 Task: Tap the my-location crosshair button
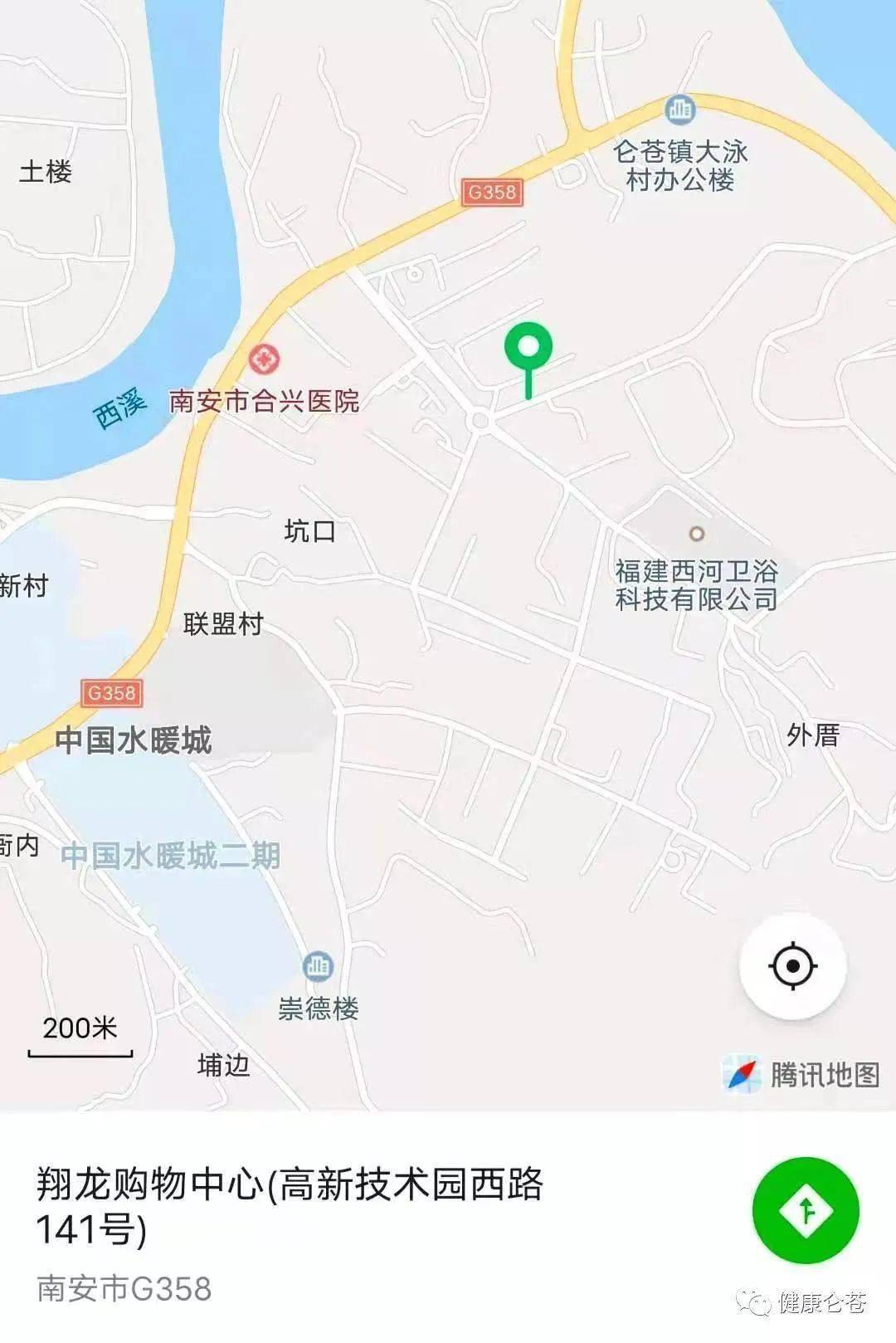click(794, 967)
